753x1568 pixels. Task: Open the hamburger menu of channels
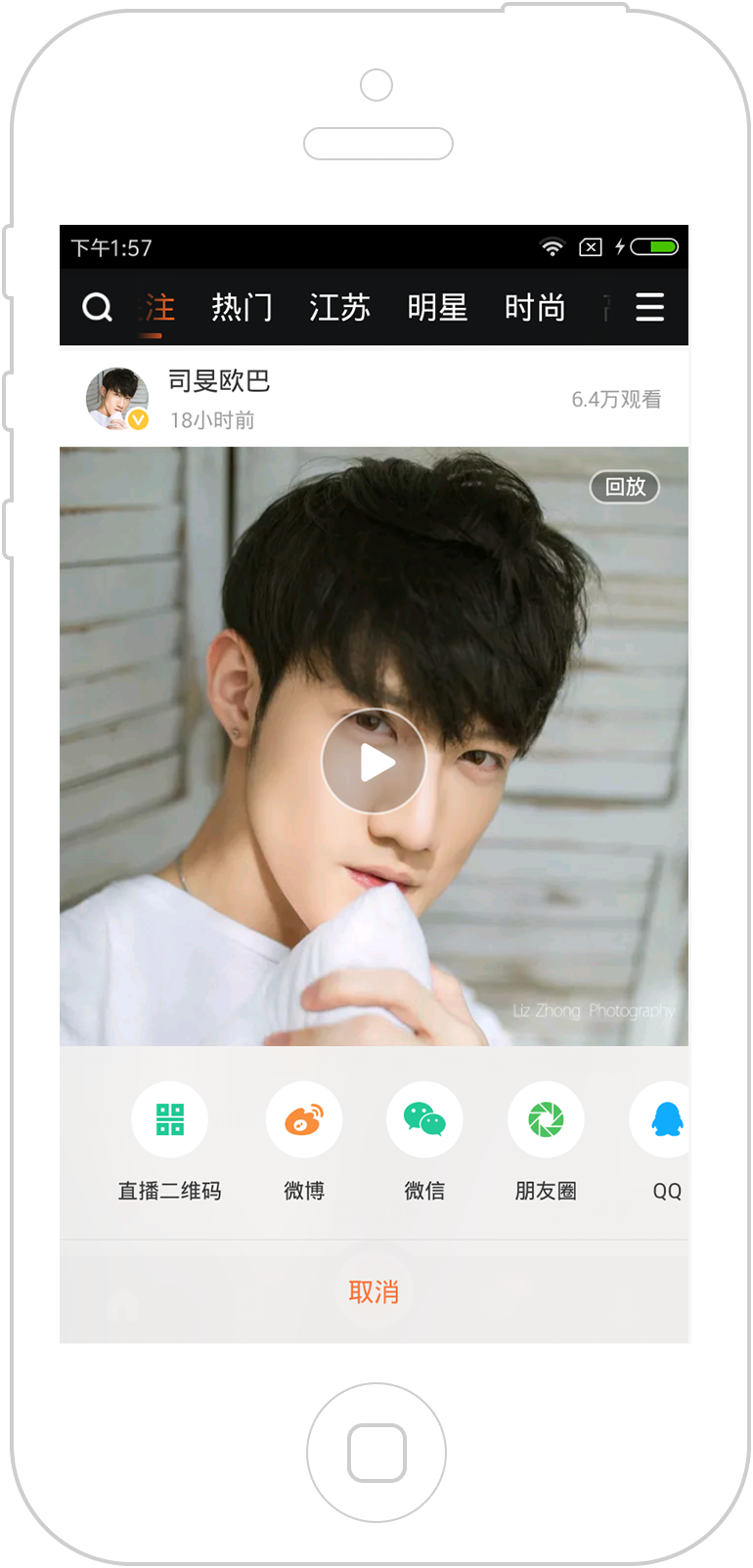point(649,307)
